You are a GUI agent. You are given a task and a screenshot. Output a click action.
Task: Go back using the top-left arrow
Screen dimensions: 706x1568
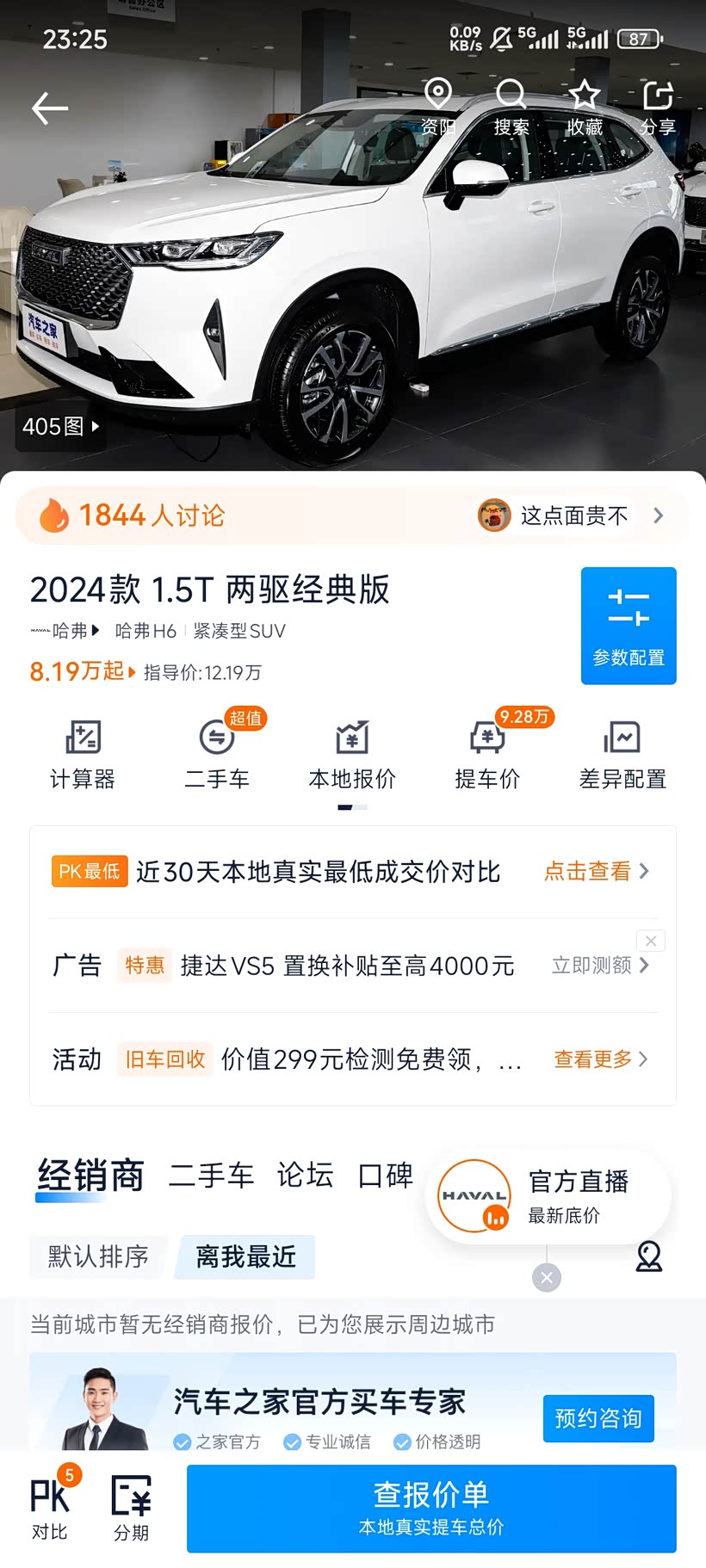tap(50, 108)
